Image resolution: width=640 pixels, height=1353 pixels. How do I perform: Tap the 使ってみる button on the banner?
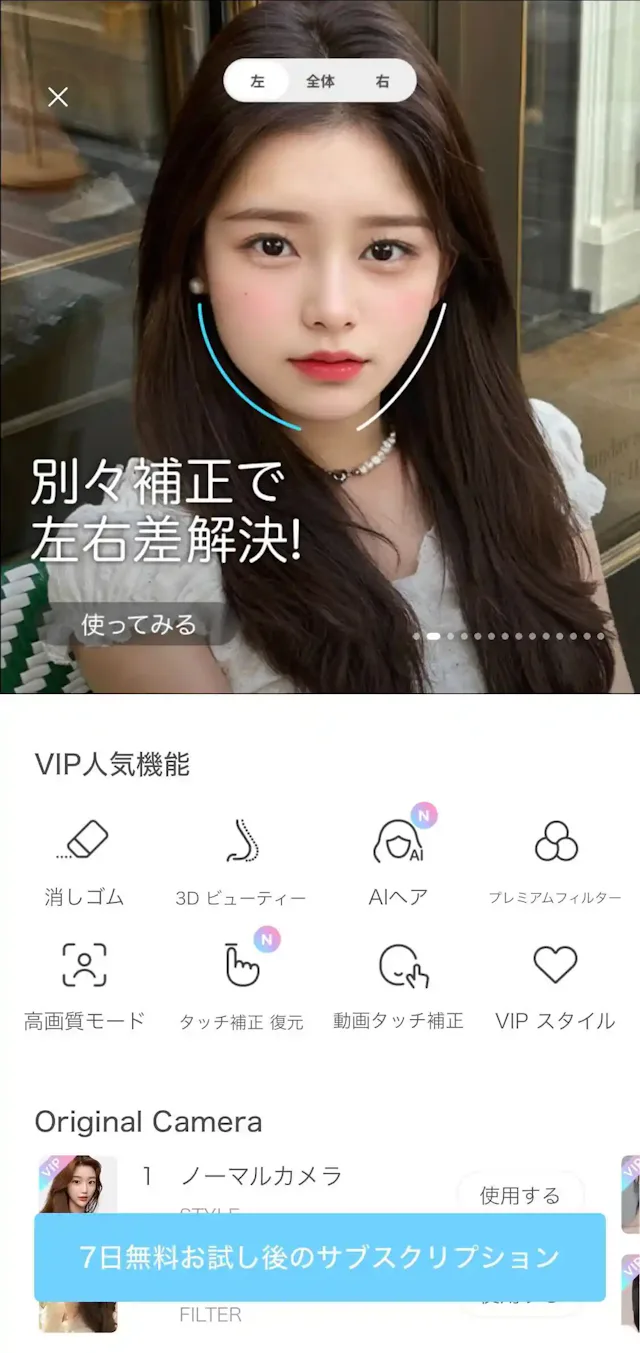pyautogui.click(x=139, y=625)
